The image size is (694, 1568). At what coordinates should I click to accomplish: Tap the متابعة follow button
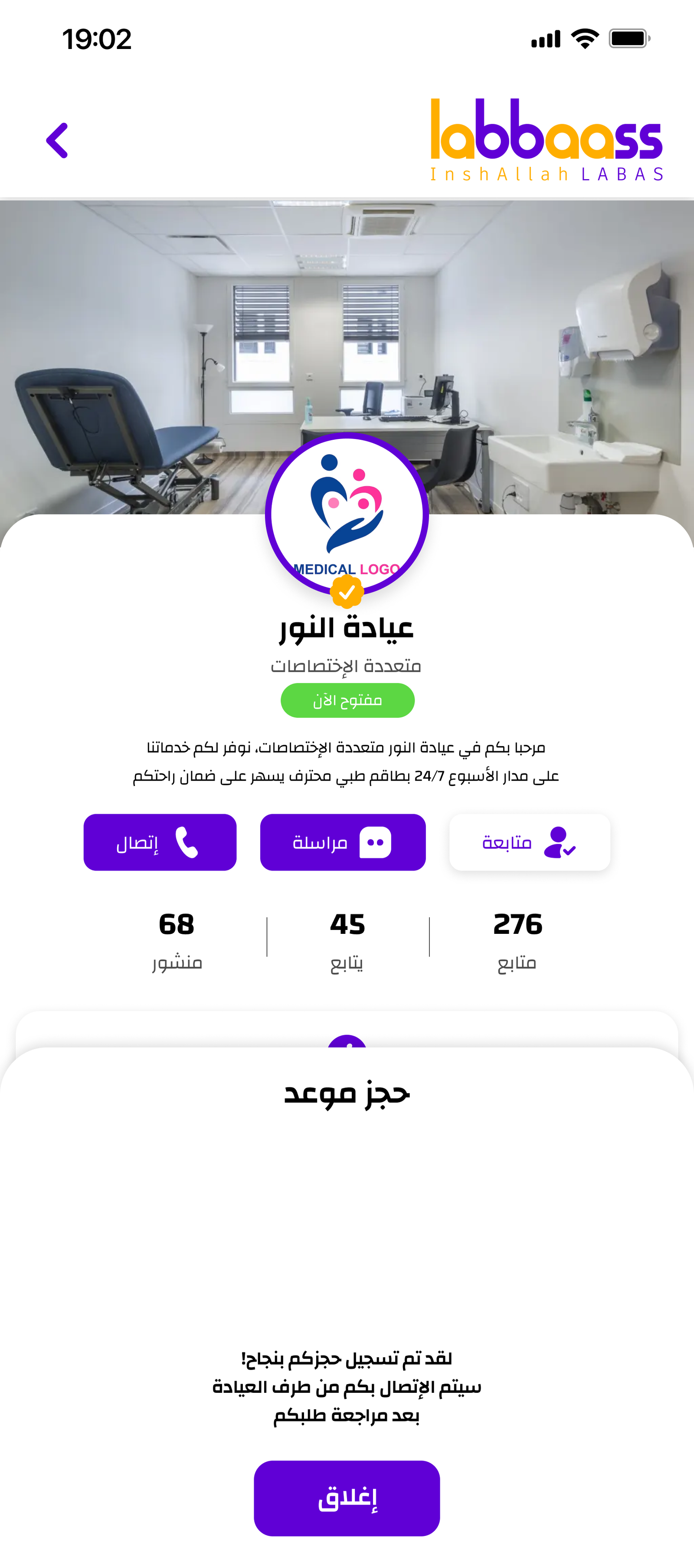point(530,842)
